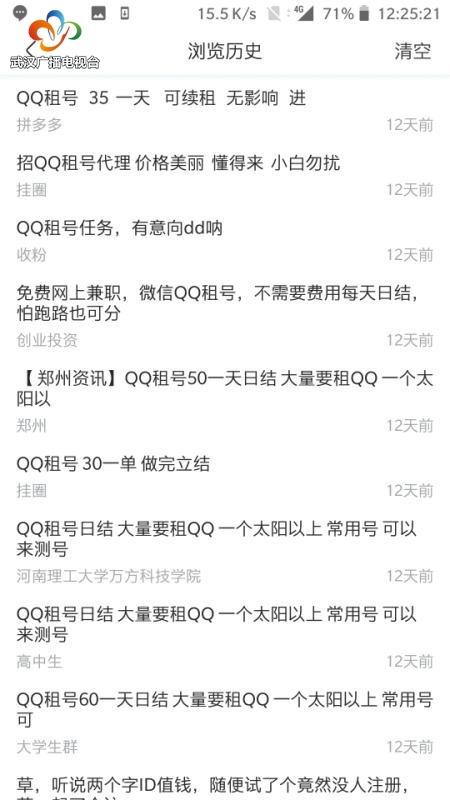Open 'QQ租号60一天日结' from 大学生群

225,723
